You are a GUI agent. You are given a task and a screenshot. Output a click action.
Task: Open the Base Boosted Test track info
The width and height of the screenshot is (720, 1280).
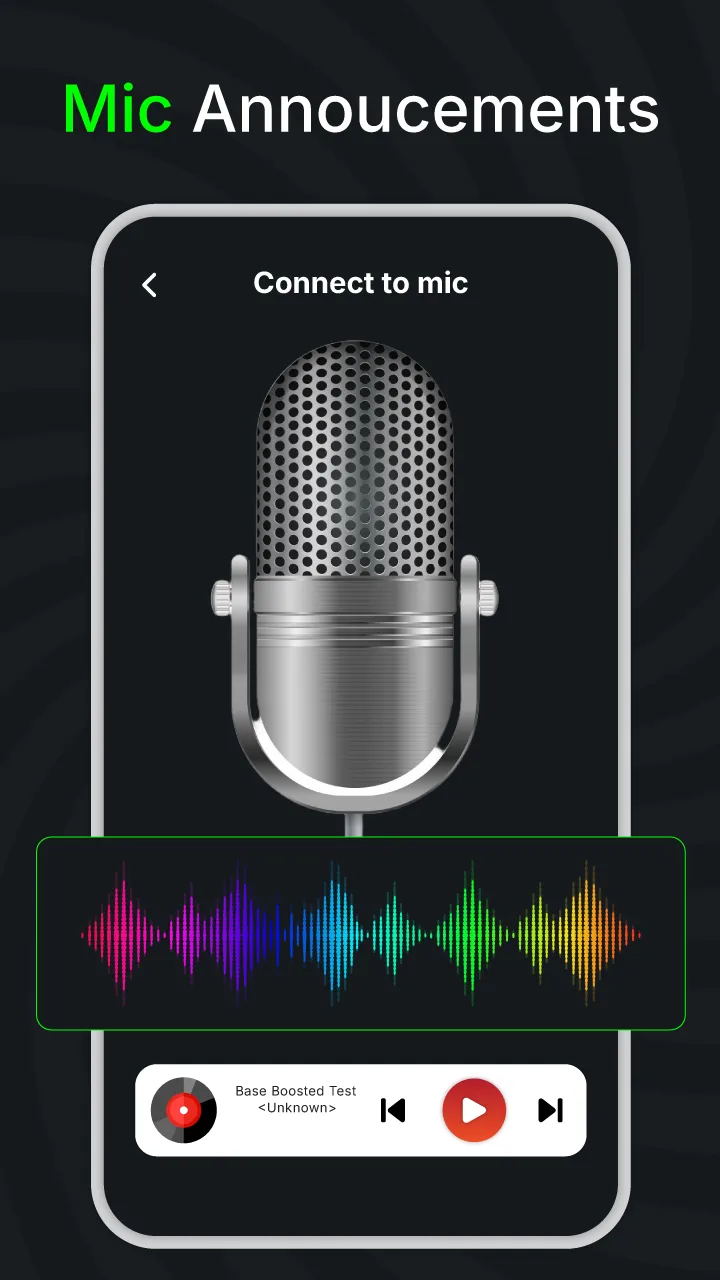coord(296,1091)
